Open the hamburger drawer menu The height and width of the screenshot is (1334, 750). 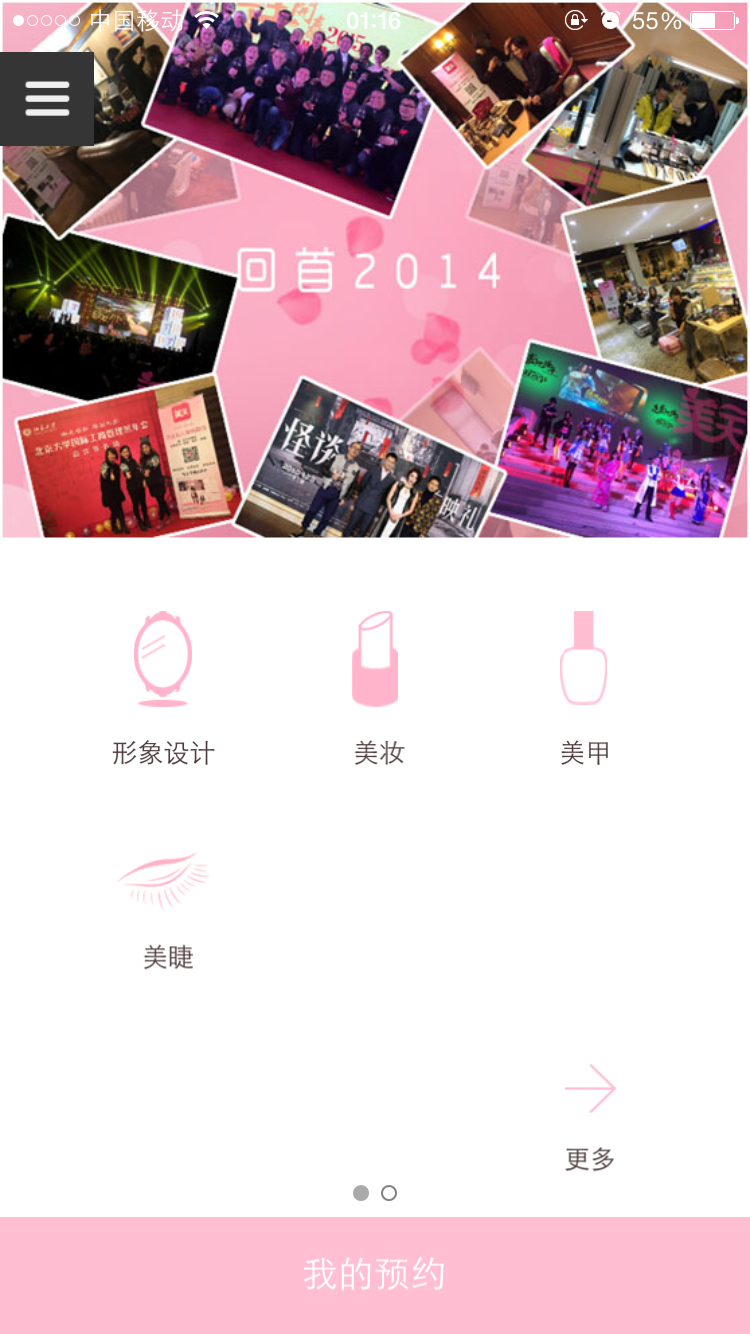point(47,98)
